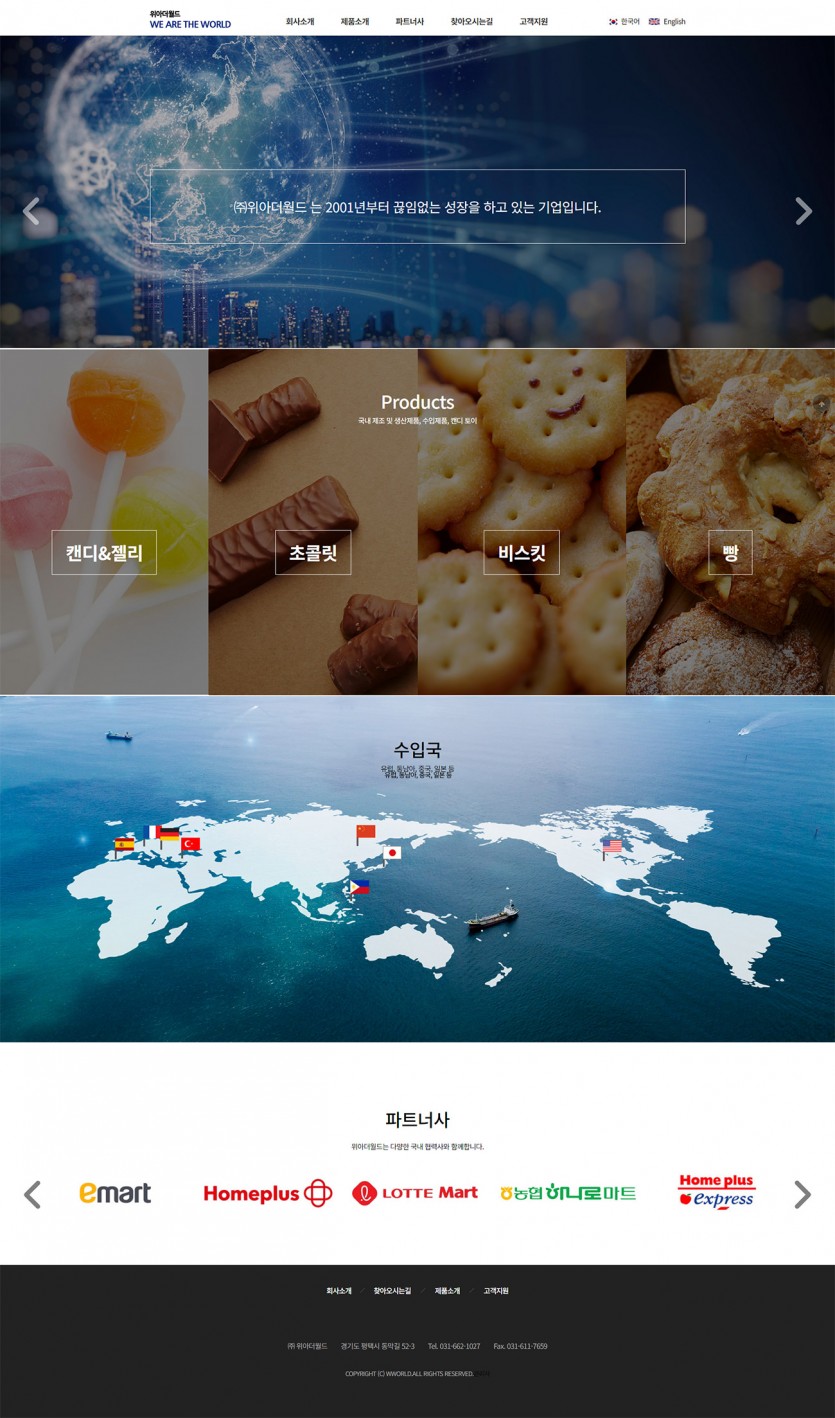The height and width of the screenshot is (1418, 835).
Task: Switch language to 한국어
Action: tap(624, 21)
